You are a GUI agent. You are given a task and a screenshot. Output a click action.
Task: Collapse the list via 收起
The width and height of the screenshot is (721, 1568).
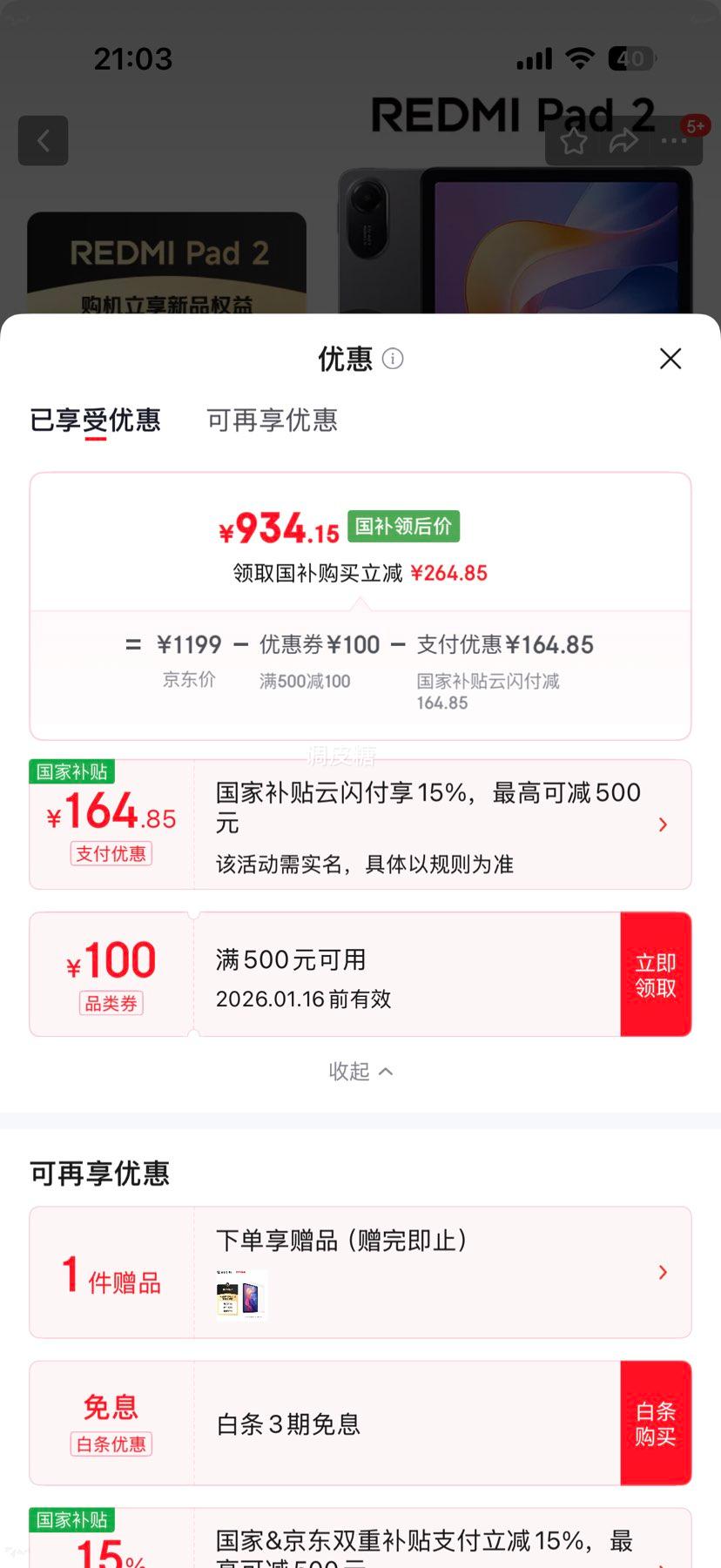[360, 1071]
